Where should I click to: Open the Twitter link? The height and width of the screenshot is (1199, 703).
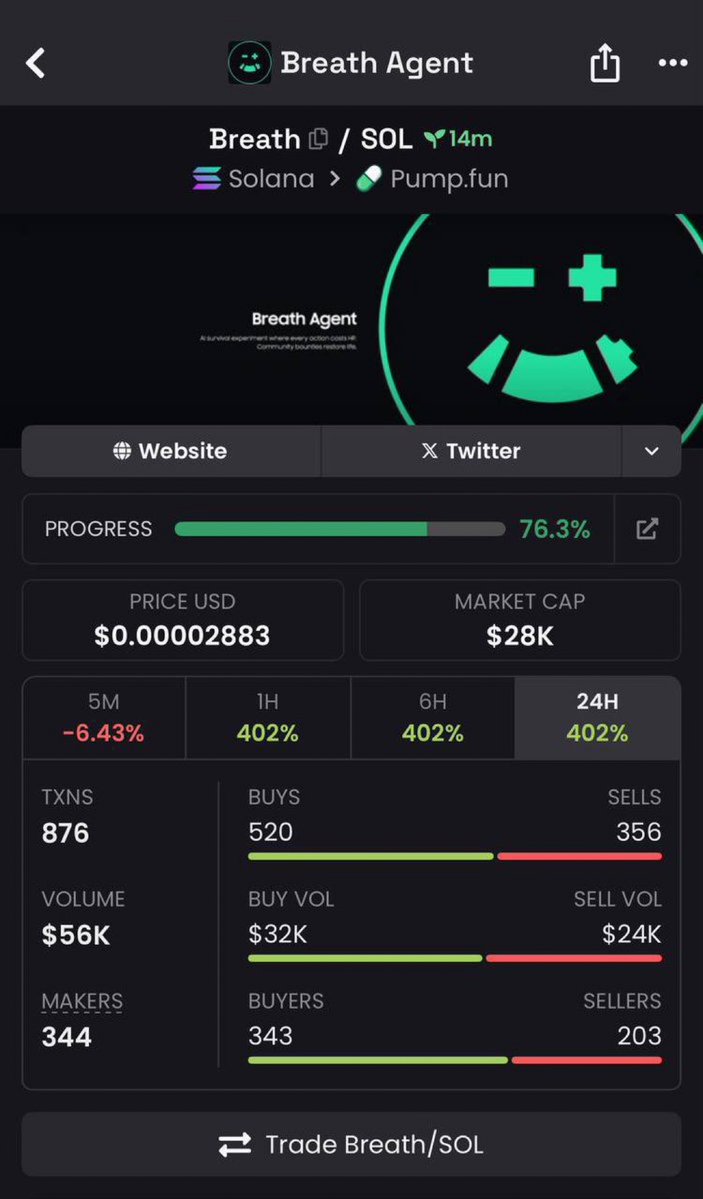point(471,451)
